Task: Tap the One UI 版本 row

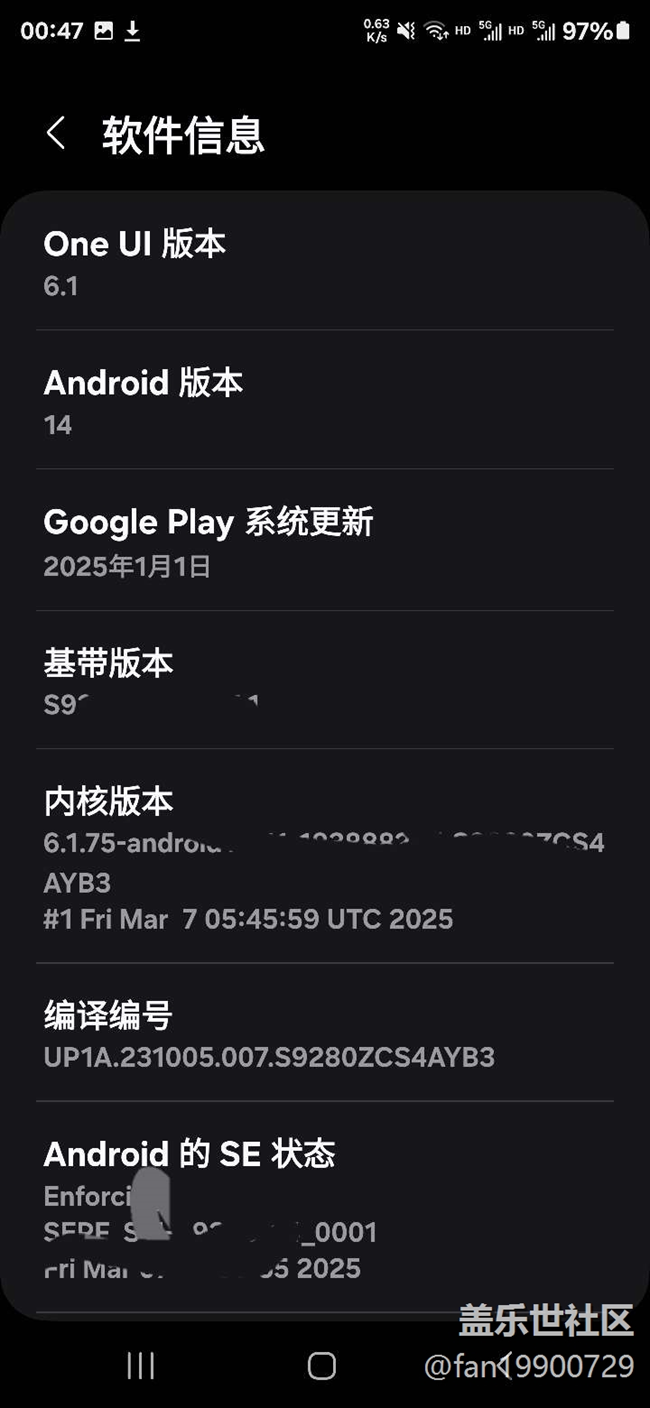Action: (324, 262)
